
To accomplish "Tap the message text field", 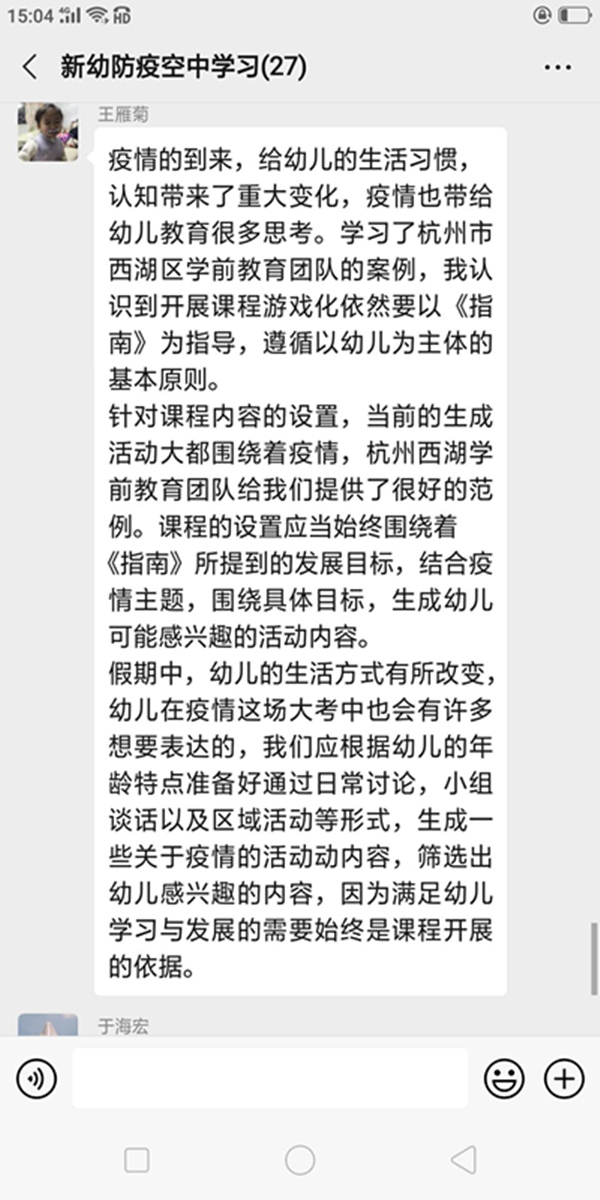I will point(270,1078).
